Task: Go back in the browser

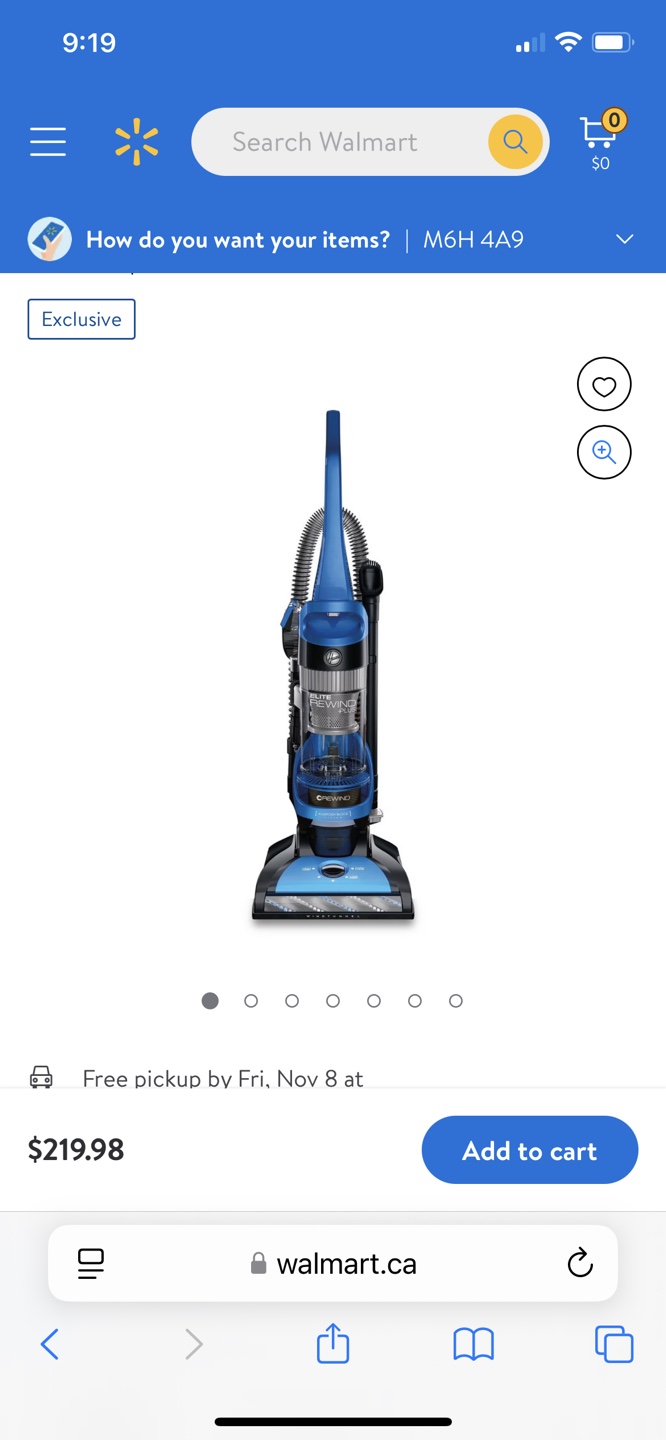Action: point(50,1344)
